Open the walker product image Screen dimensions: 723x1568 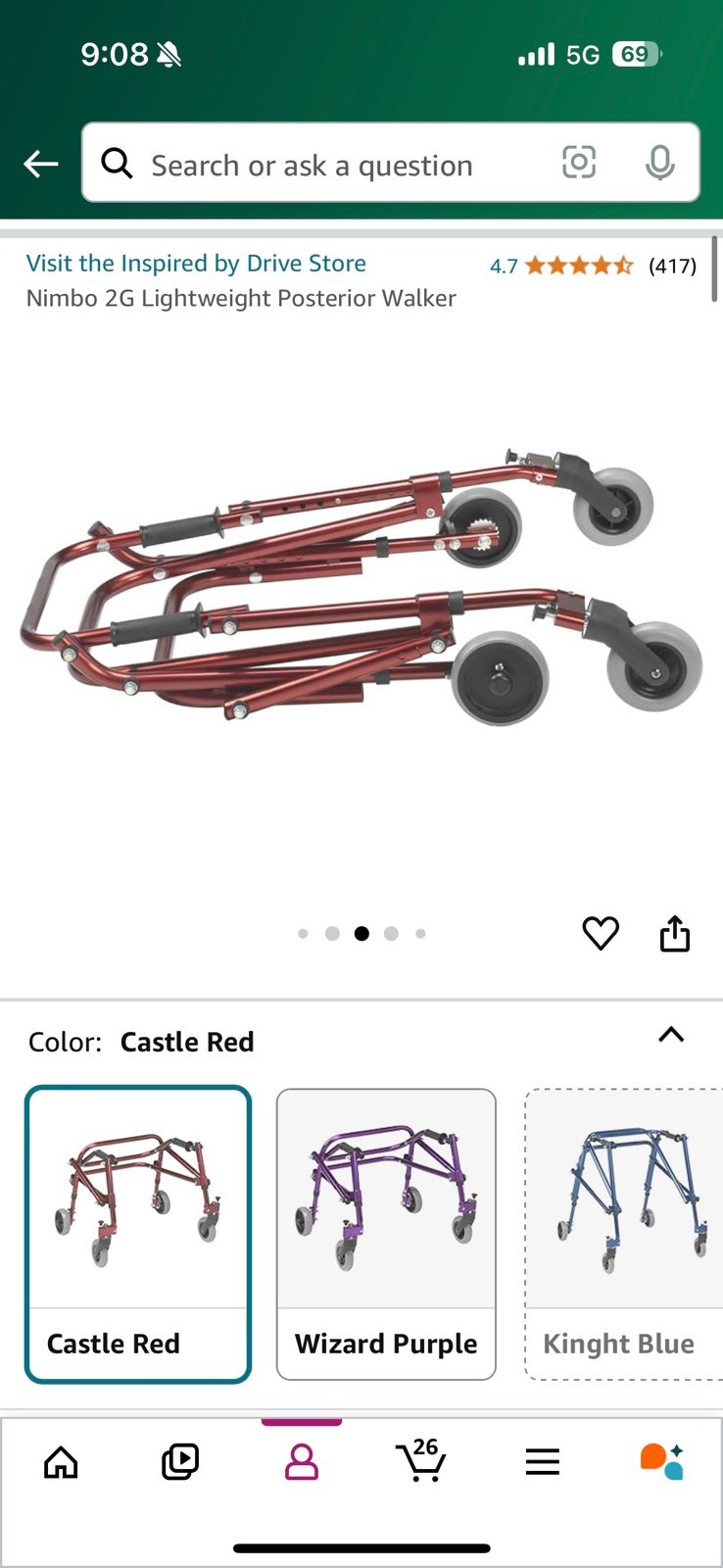tap(361, 586)
